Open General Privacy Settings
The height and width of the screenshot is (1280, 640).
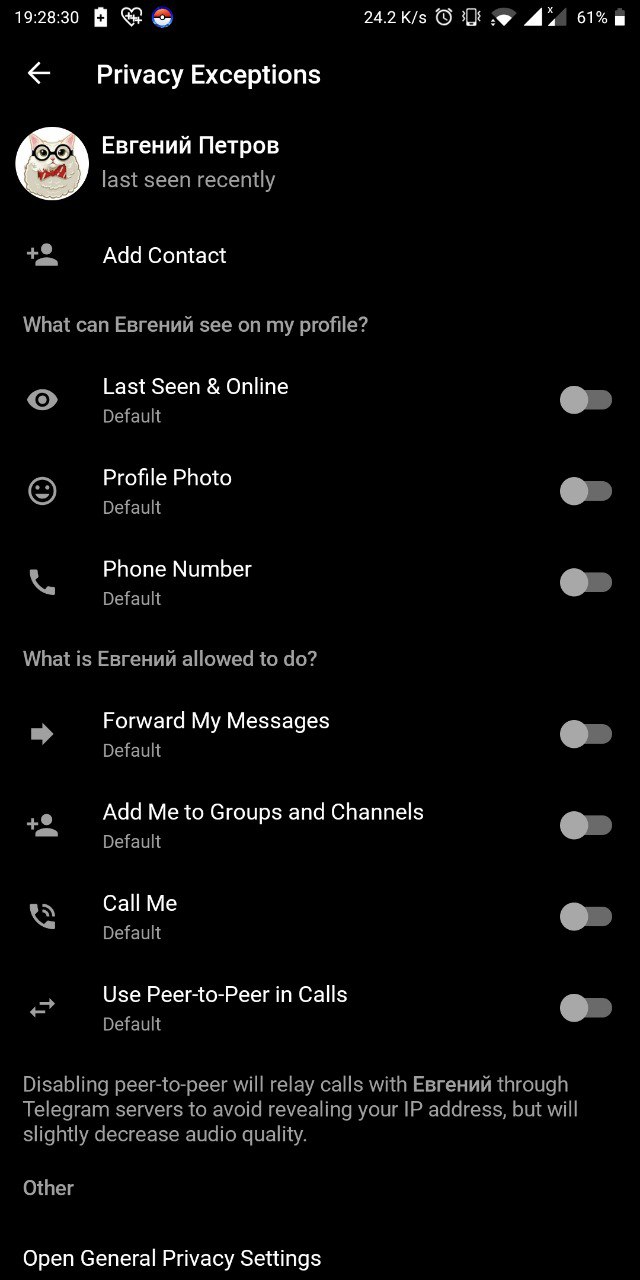point(172,1258)
